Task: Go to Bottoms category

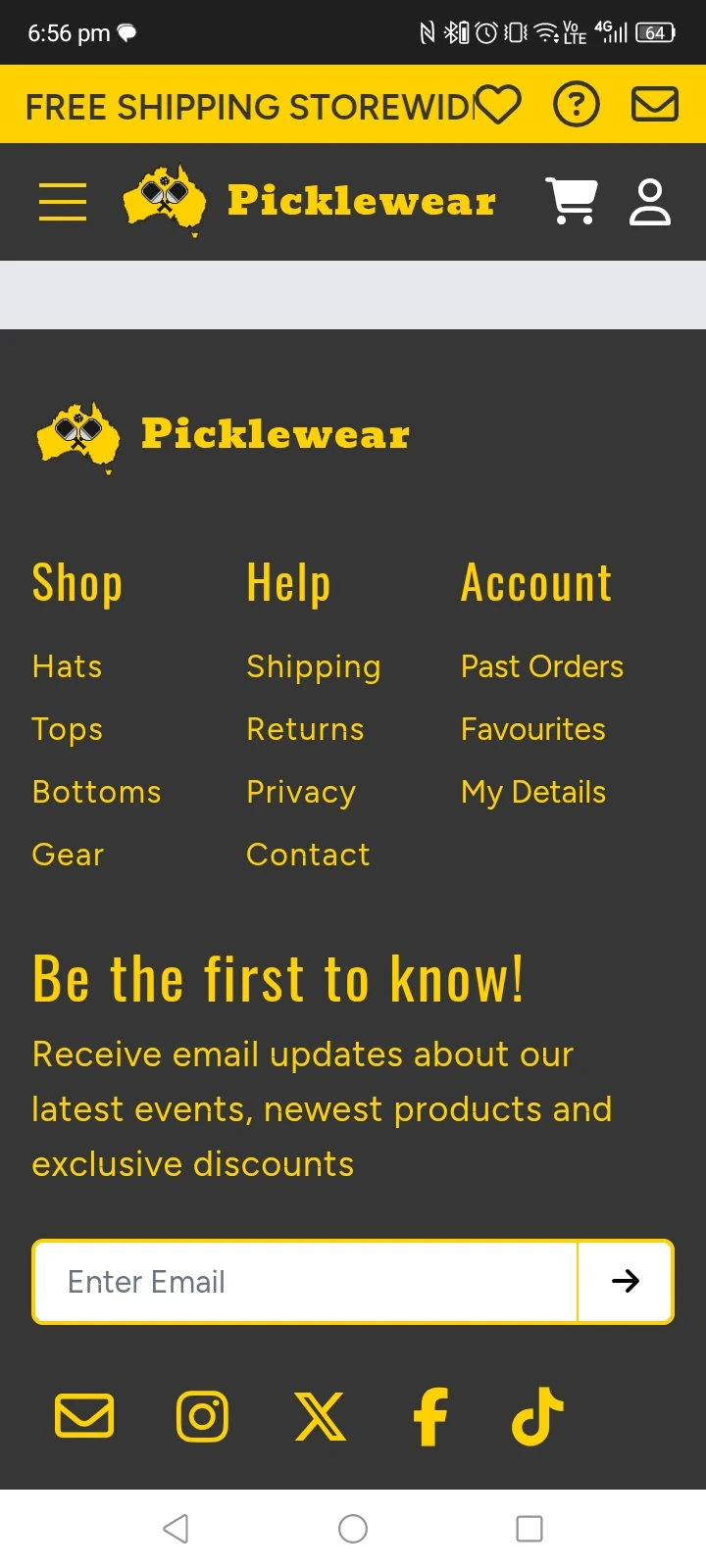Action: (x=96, y=792)
